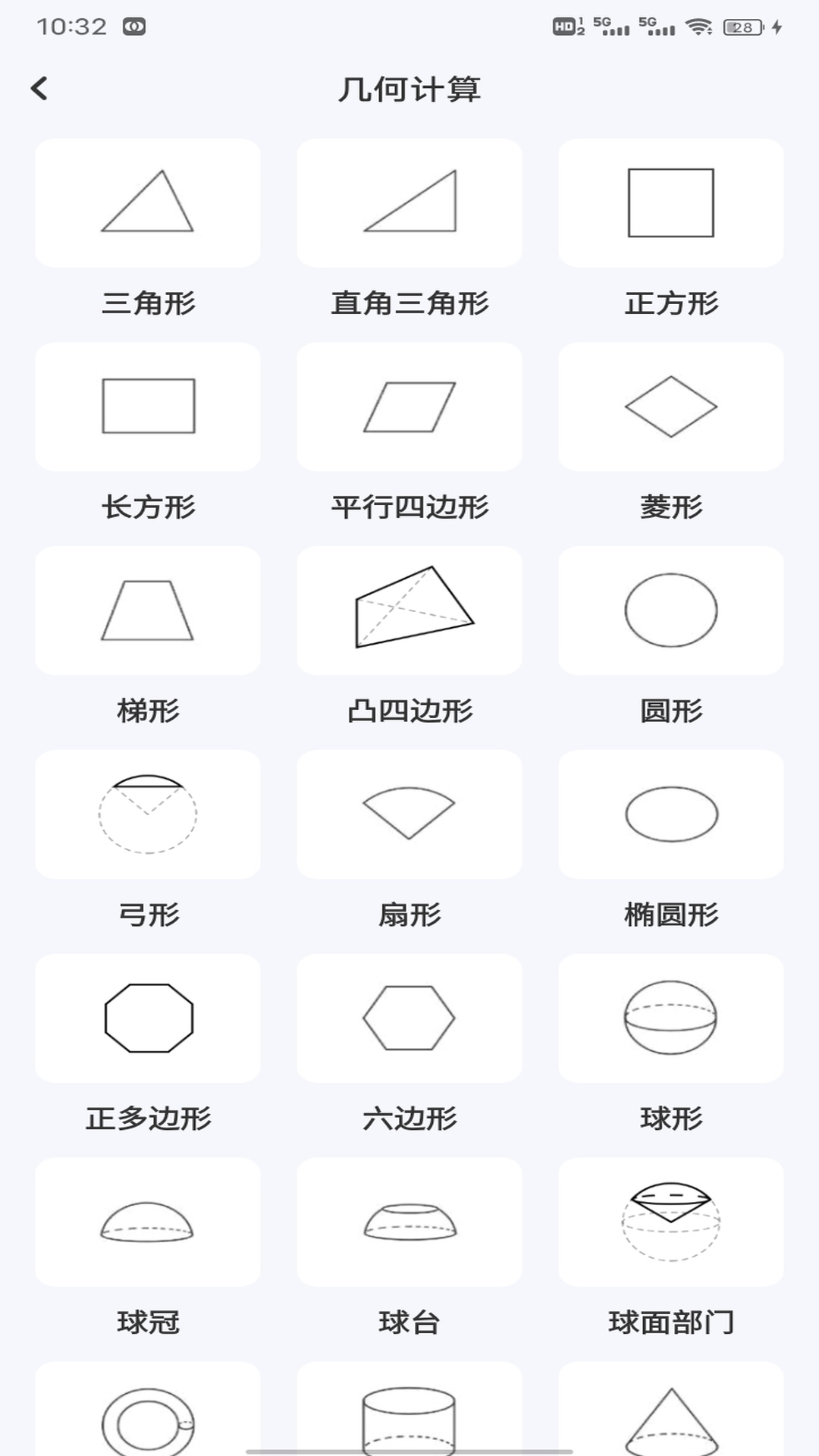Select the 扇形 sector shape
This screenshot has width=819, height=1456.
(x=409, y=814)
